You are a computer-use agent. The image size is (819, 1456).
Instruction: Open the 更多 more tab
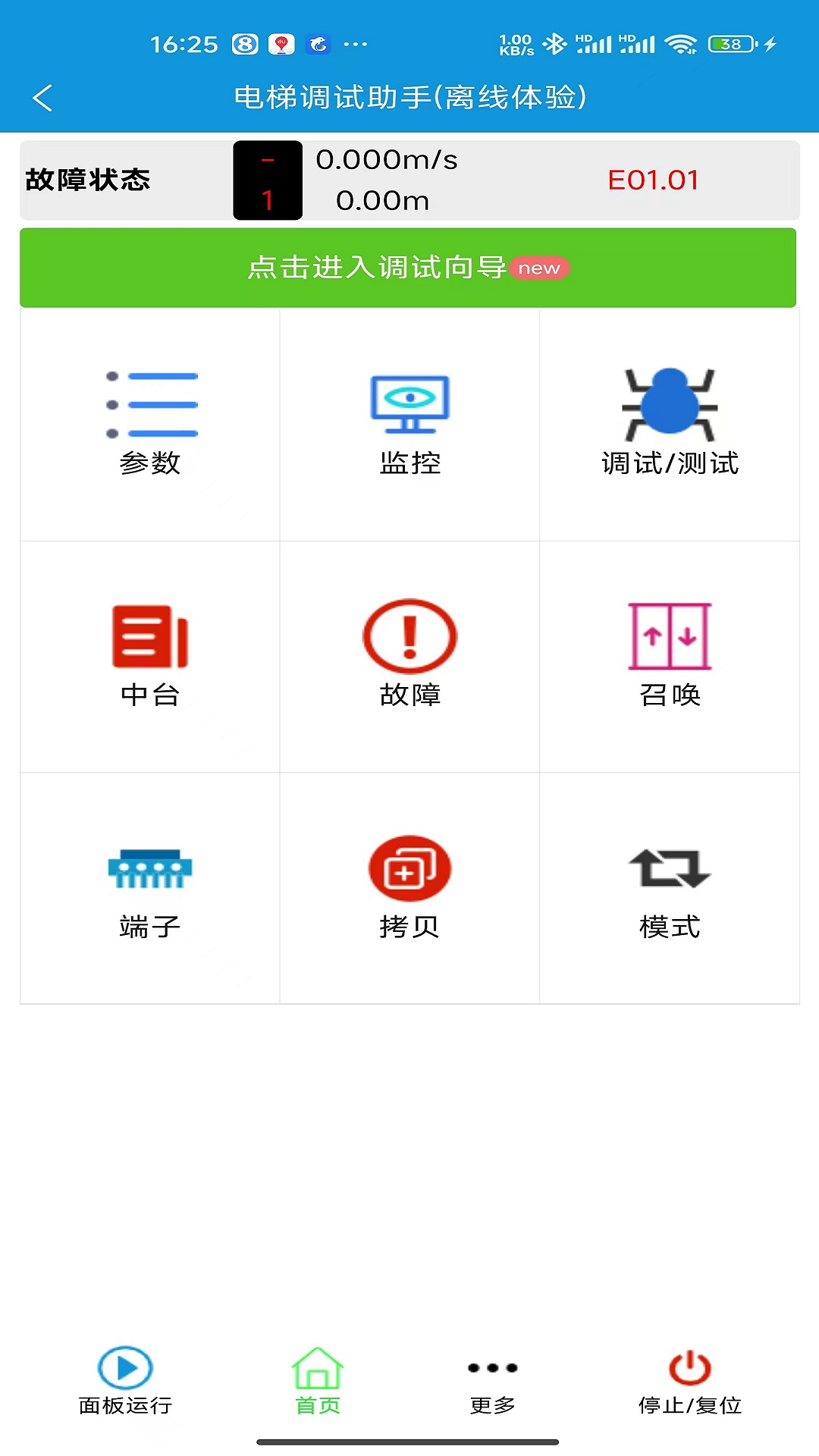(493, 1381)
